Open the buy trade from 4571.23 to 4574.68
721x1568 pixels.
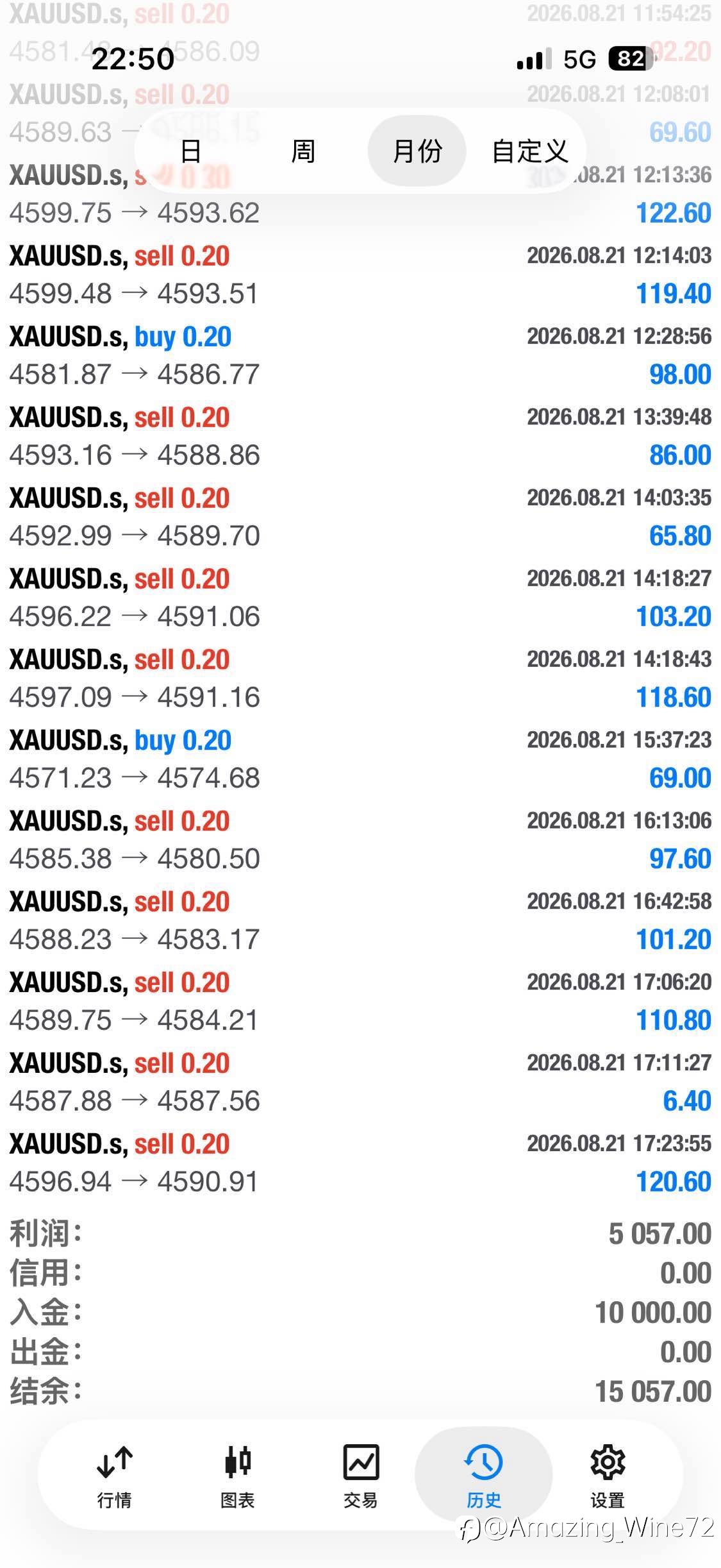pos(360,759)
